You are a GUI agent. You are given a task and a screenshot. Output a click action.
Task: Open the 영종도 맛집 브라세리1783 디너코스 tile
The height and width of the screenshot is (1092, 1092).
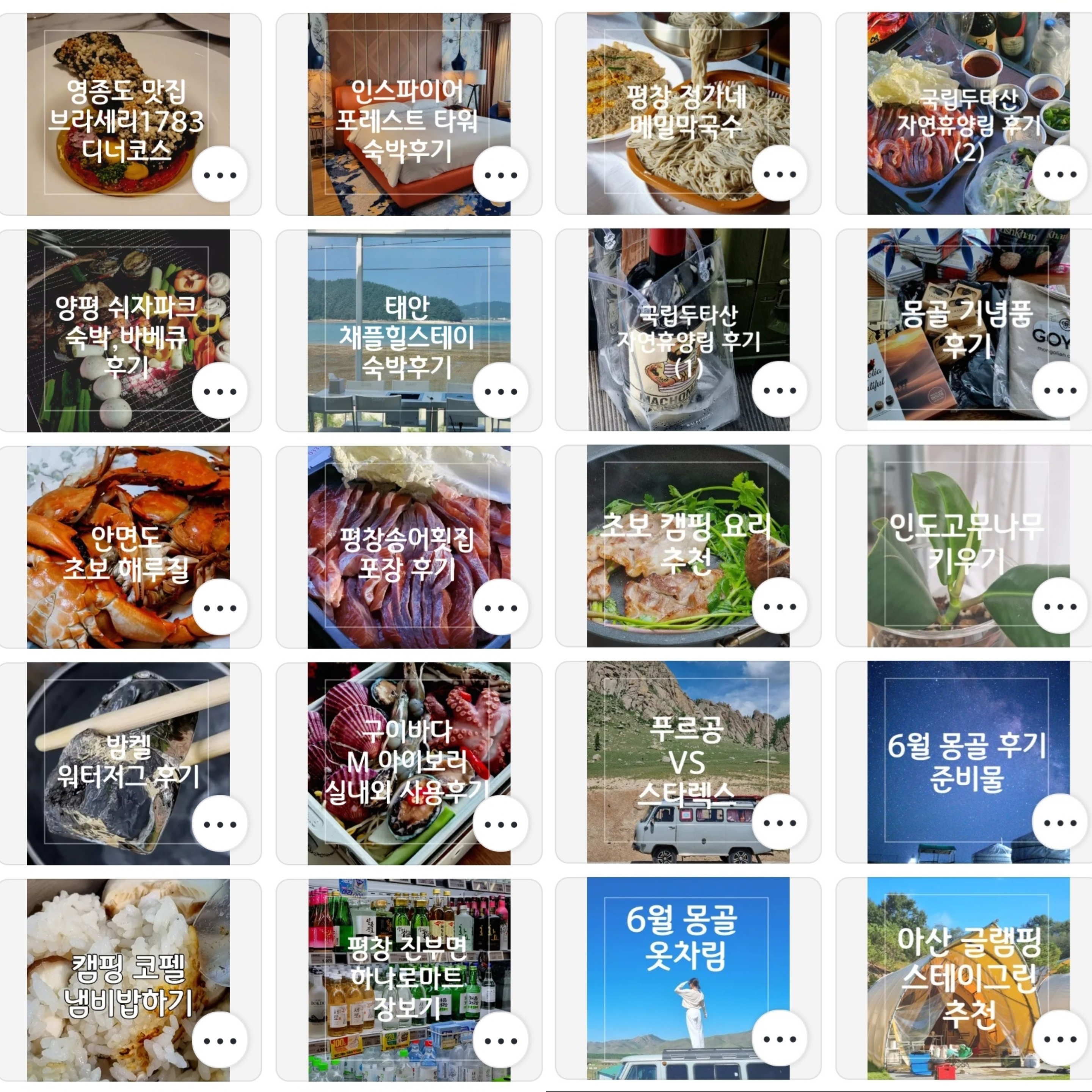(128, 114)
